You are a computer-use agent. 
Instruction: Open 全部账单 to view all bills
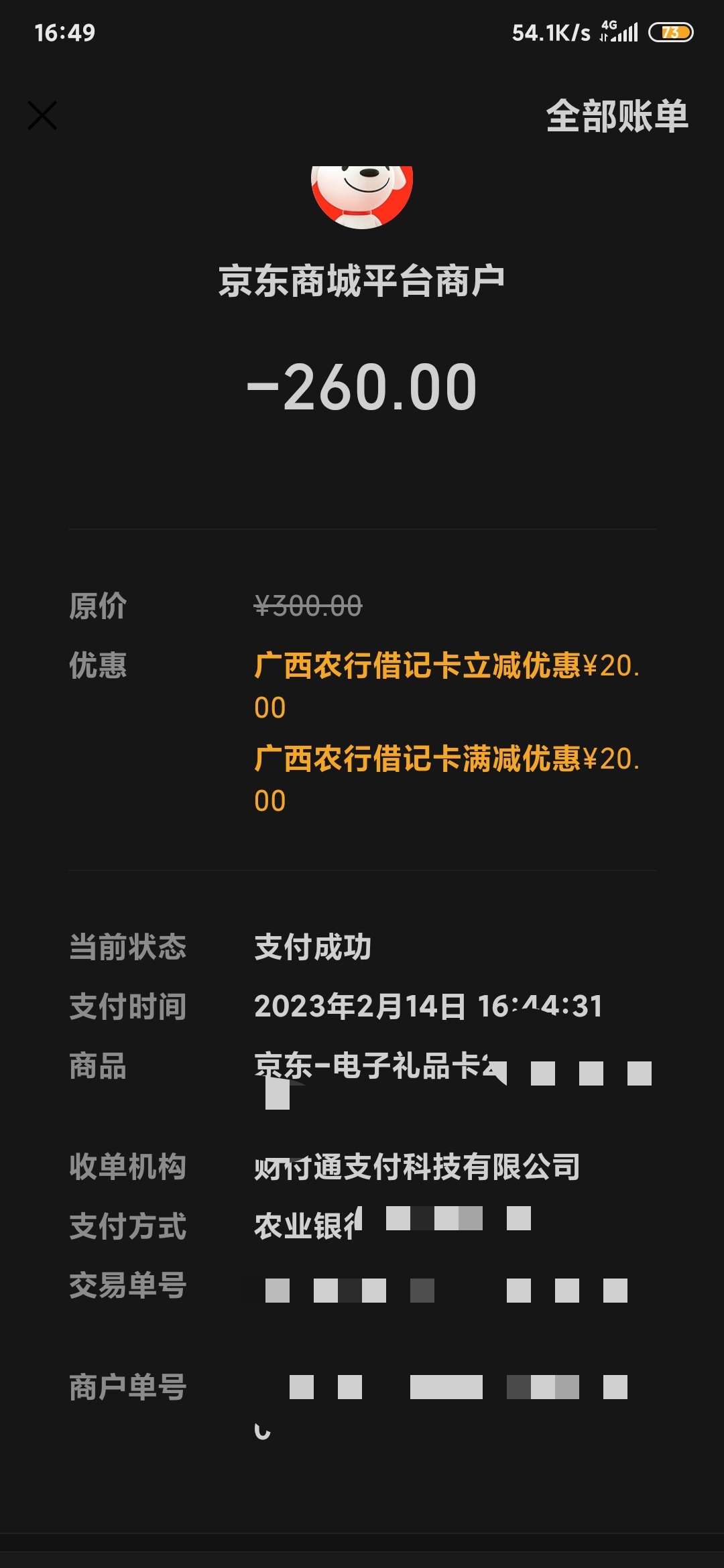point(617,116)
